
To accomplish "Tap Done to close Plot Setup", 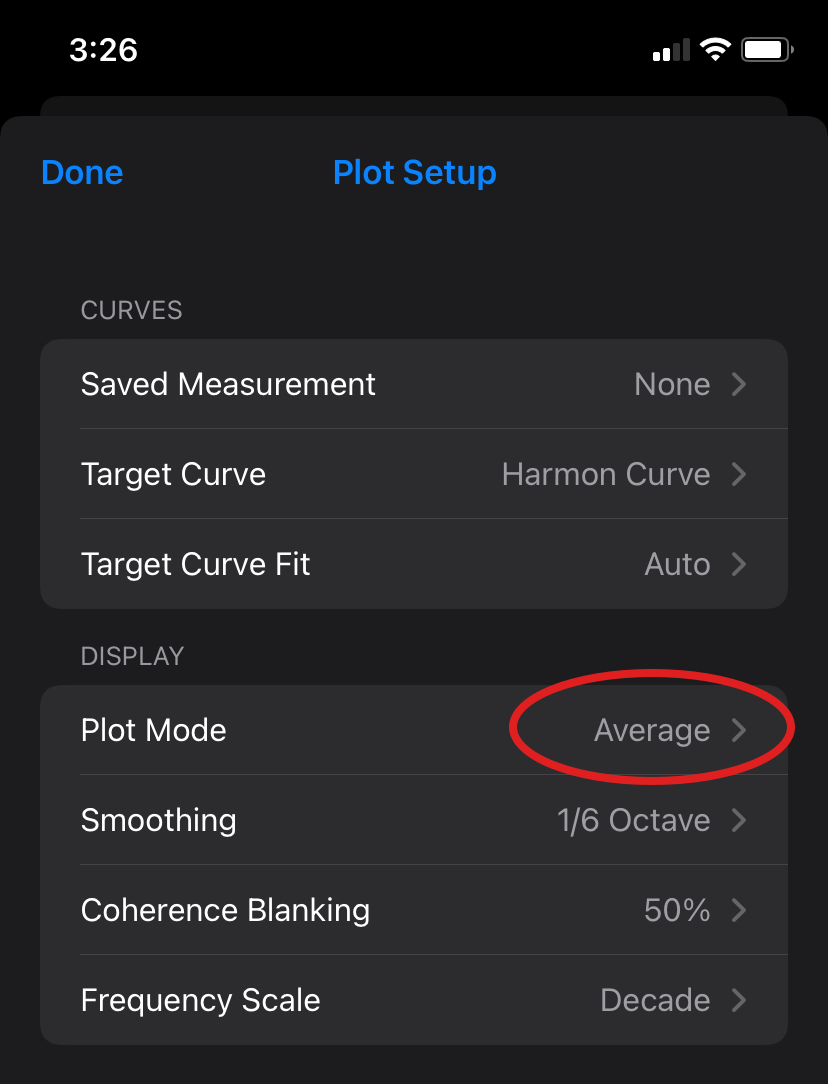I will (81, 172).
